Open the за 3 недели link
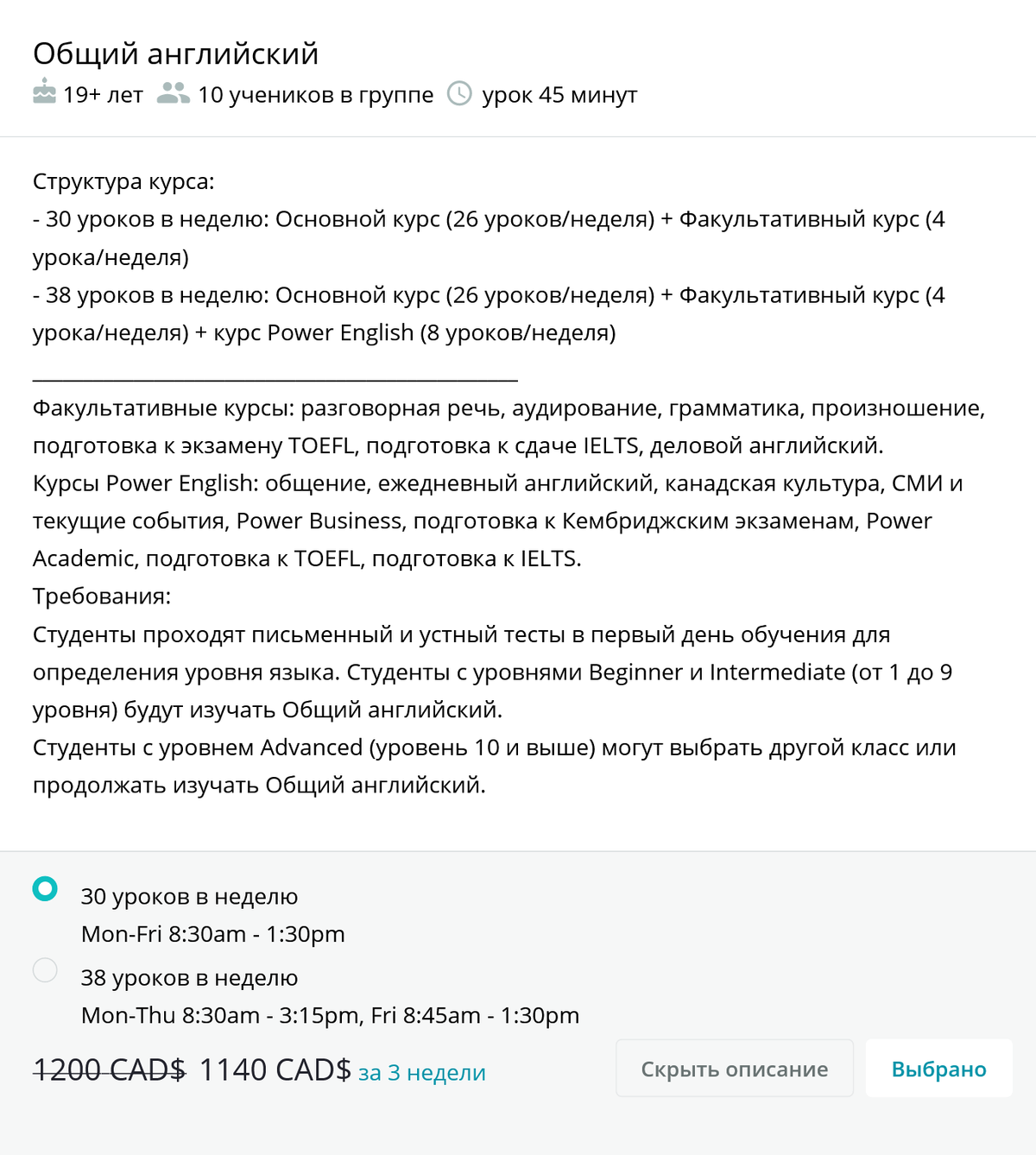This screenshot has width=1036, height=1155. (x=421, y=1073)
